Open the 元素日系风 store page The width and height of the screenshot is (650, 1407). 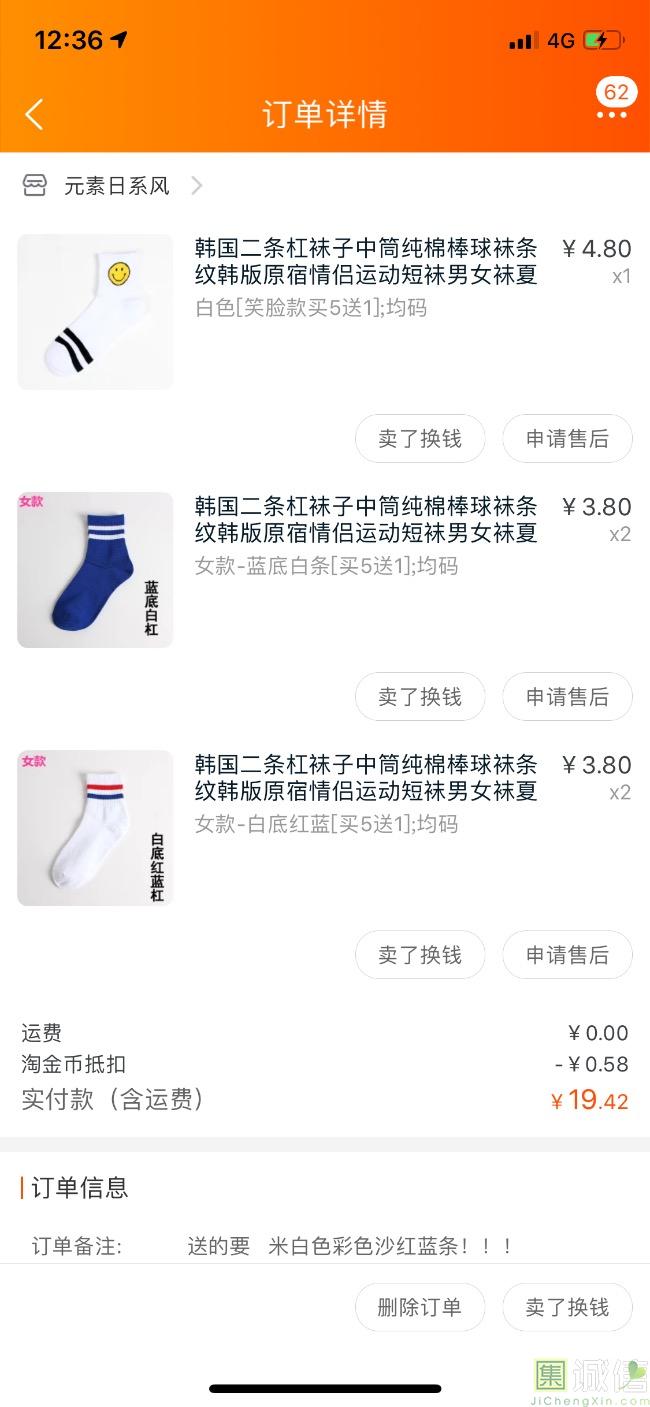[116, 186]
